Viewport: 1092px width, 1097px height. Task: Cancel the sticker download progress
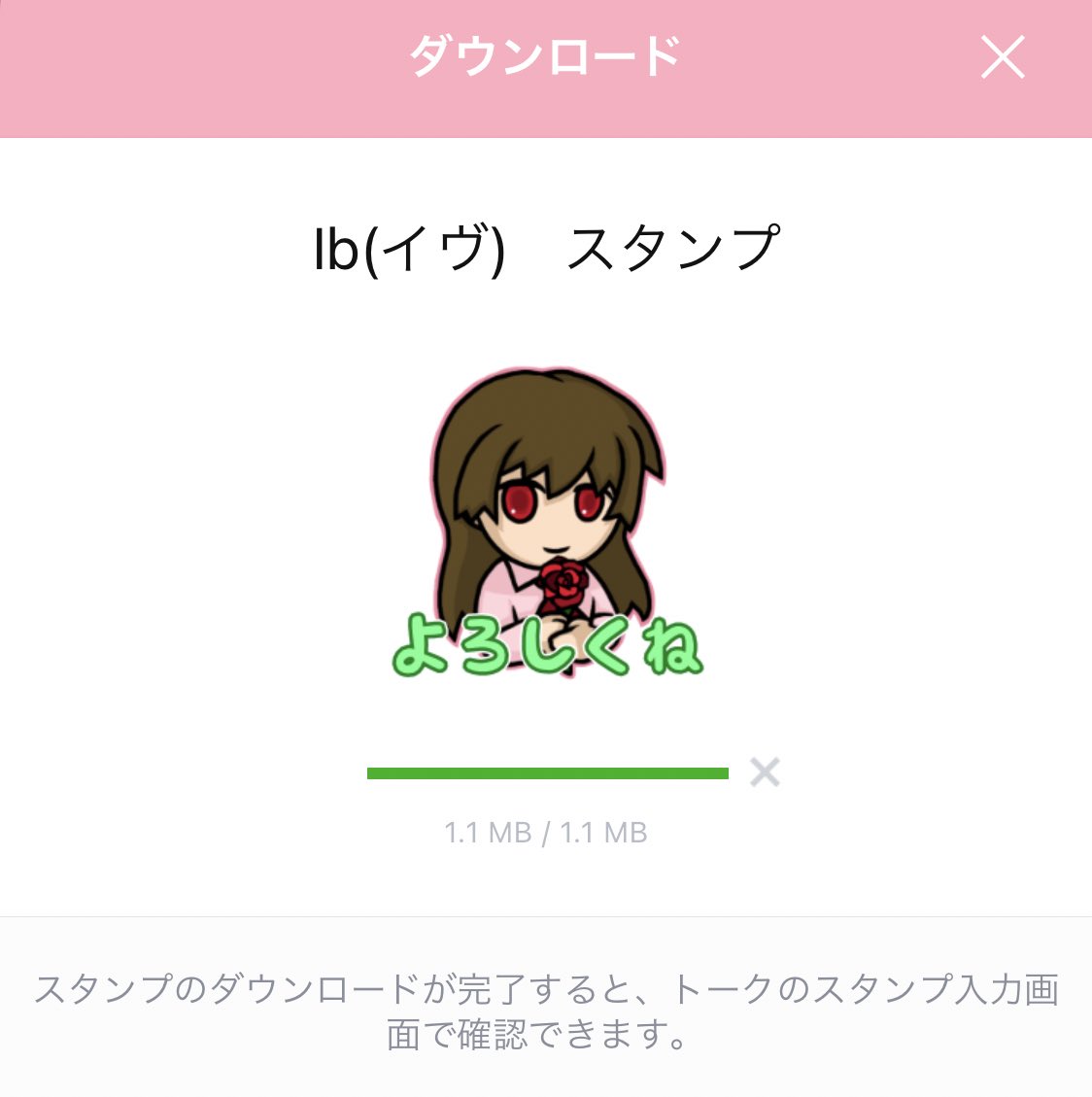(x=765, y=772)
